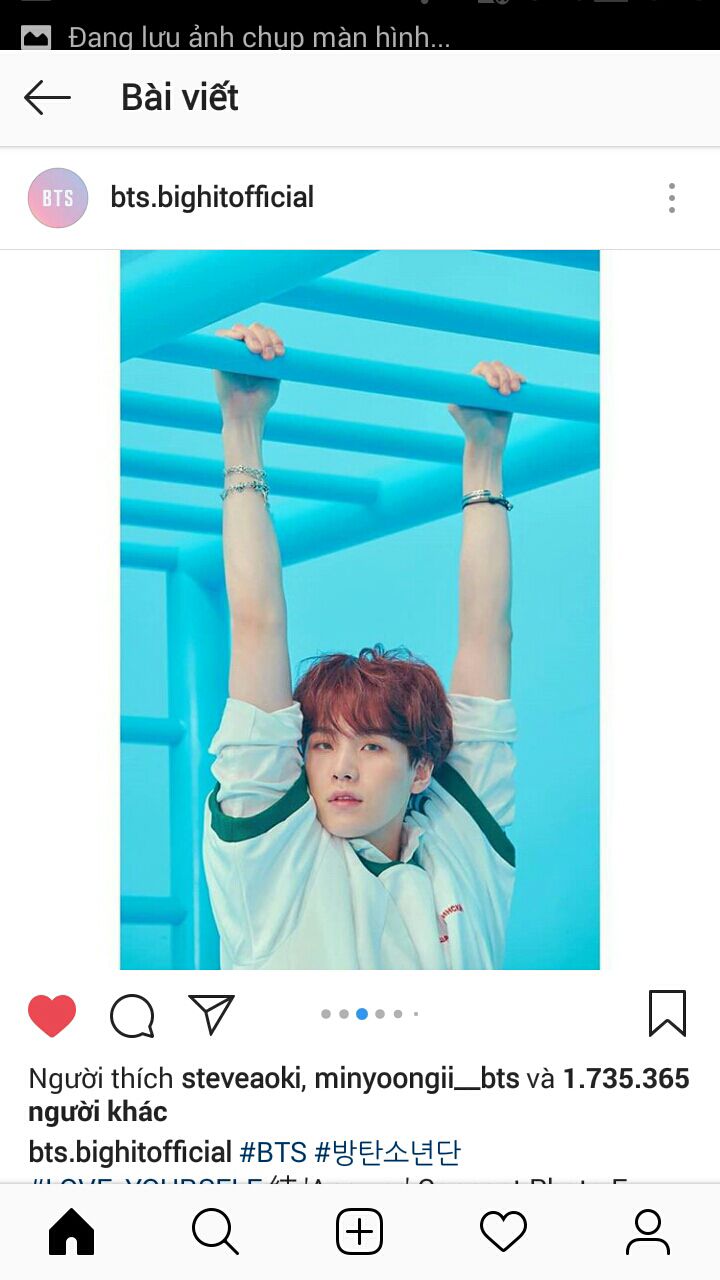720x1280 pixels.
Task: Go back using the arrow in the top bar
Action: point(47,98)
